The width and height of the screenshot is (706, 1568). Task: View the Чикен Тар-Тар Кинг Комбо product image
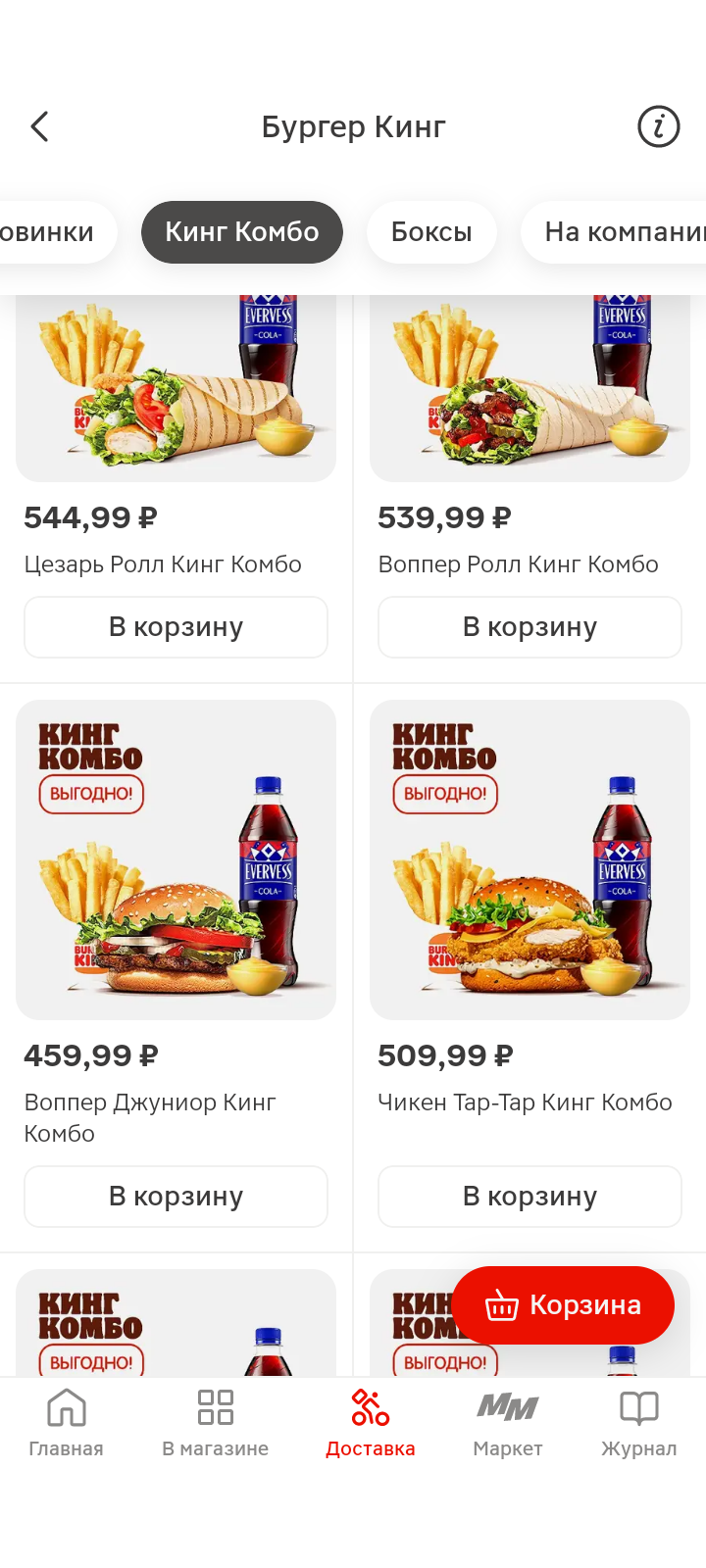click(529, 860)
